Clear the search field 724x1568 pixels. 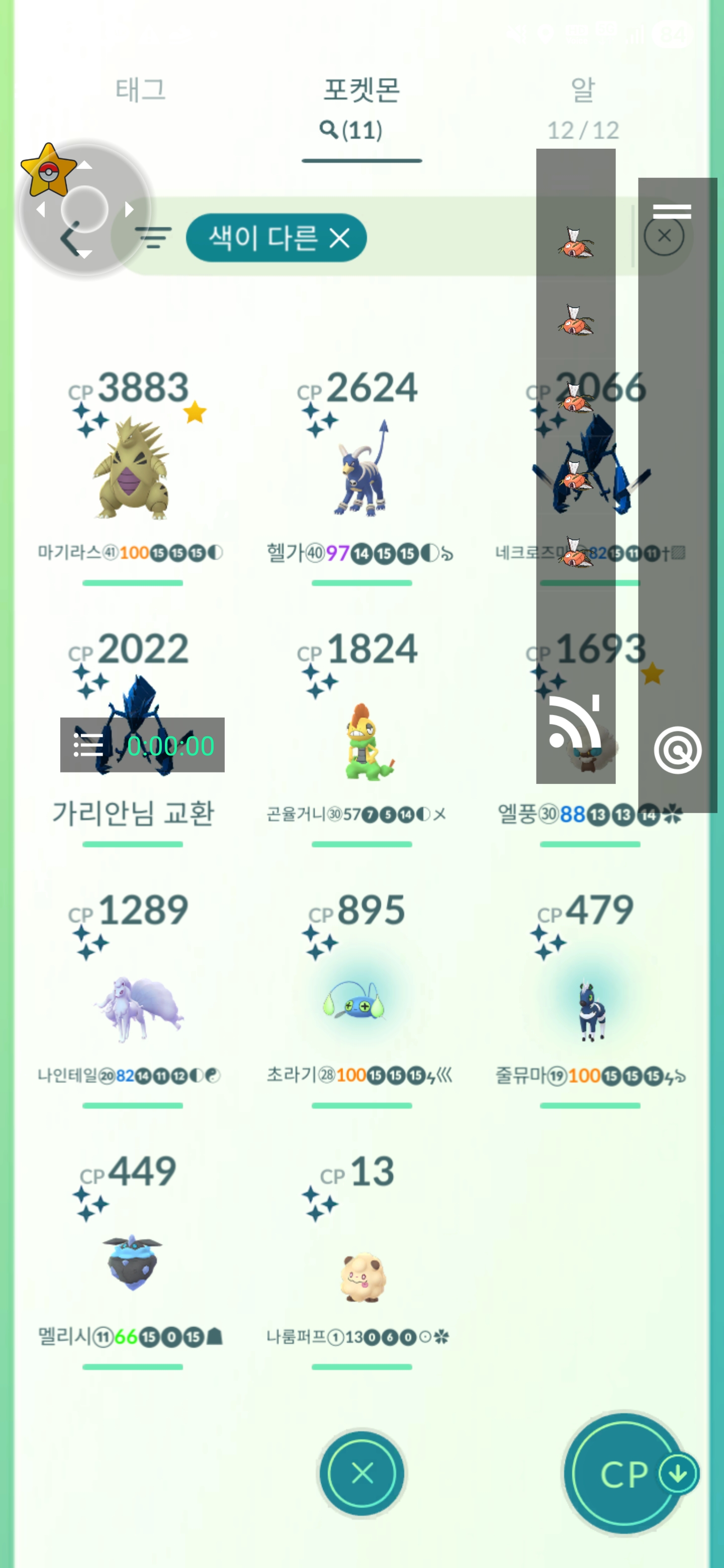point(664,236)
